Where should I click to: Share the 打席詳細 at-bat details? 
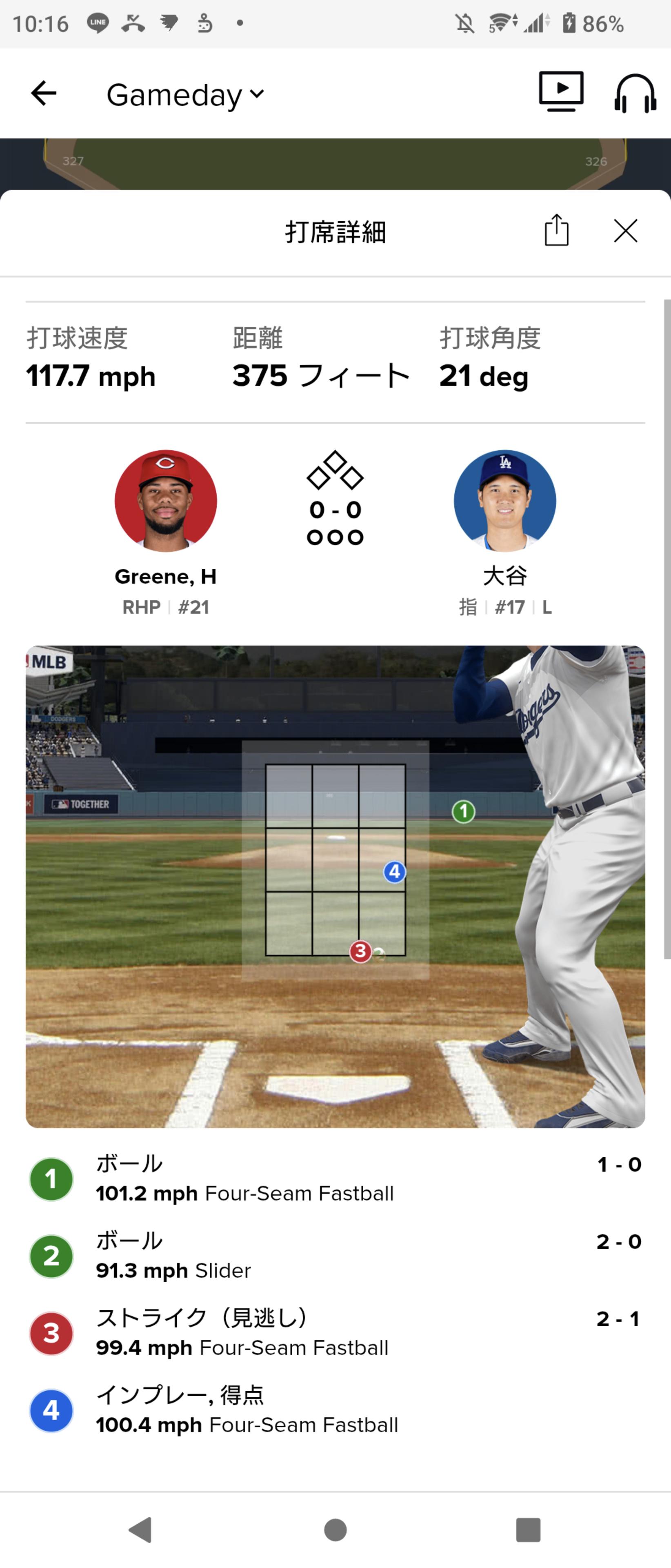tap(556, 231)
